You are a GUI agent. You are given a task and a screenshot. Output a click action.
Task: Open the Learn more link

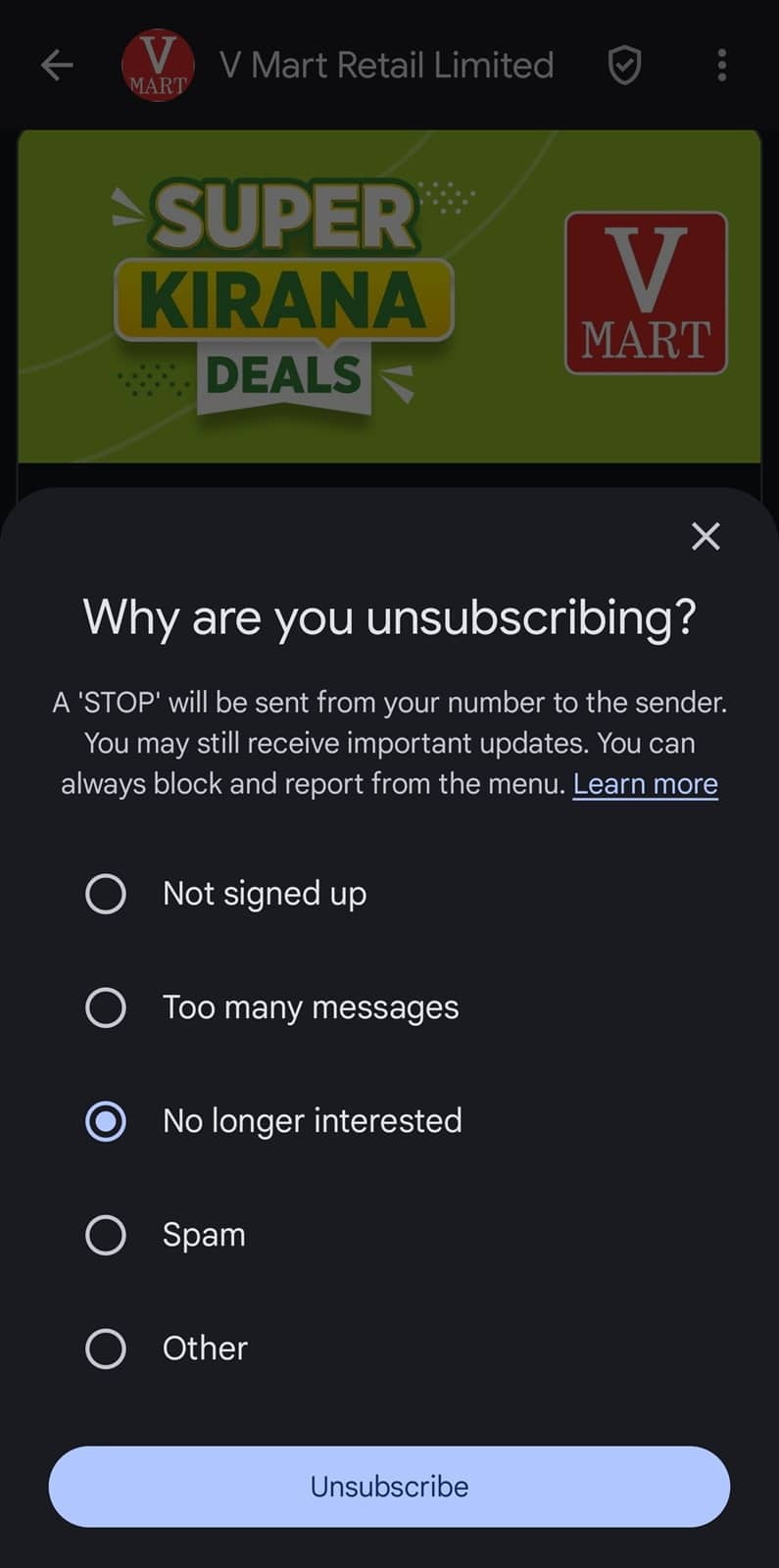pos(645,784)
